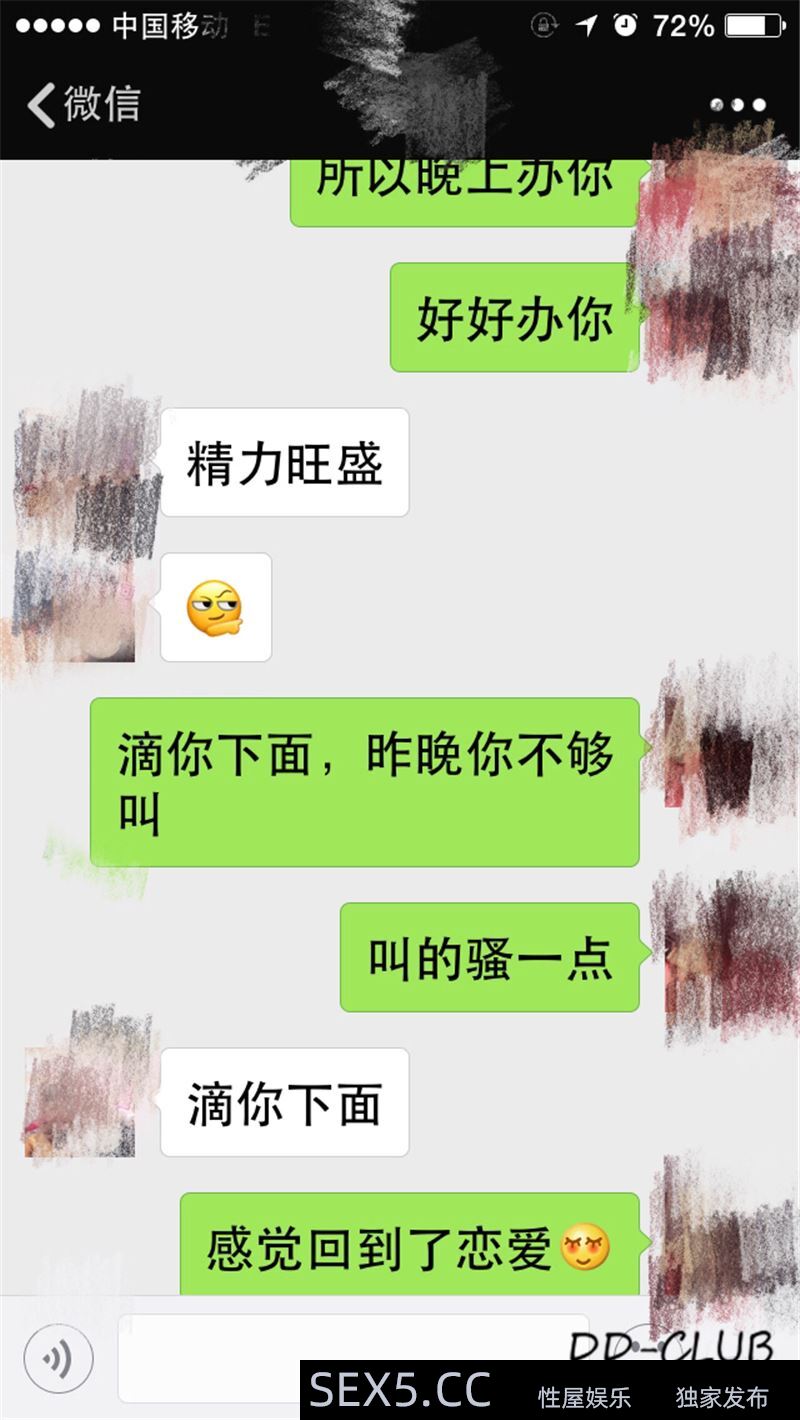Go back to the 微信 chat list
Viewport: 800px width, 1420px height.
(82, 104)
